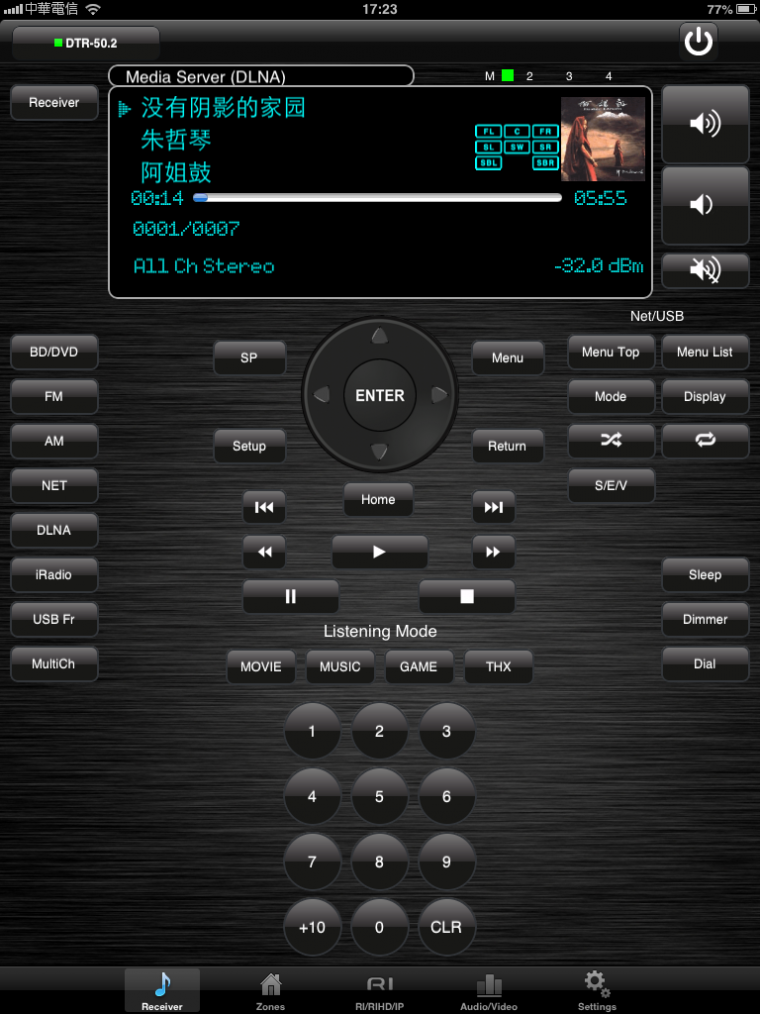The height and width of the screenshot is (1014, 760).
Task: Stop the playback
Action: pyautogui.click(x=466, y=596)
